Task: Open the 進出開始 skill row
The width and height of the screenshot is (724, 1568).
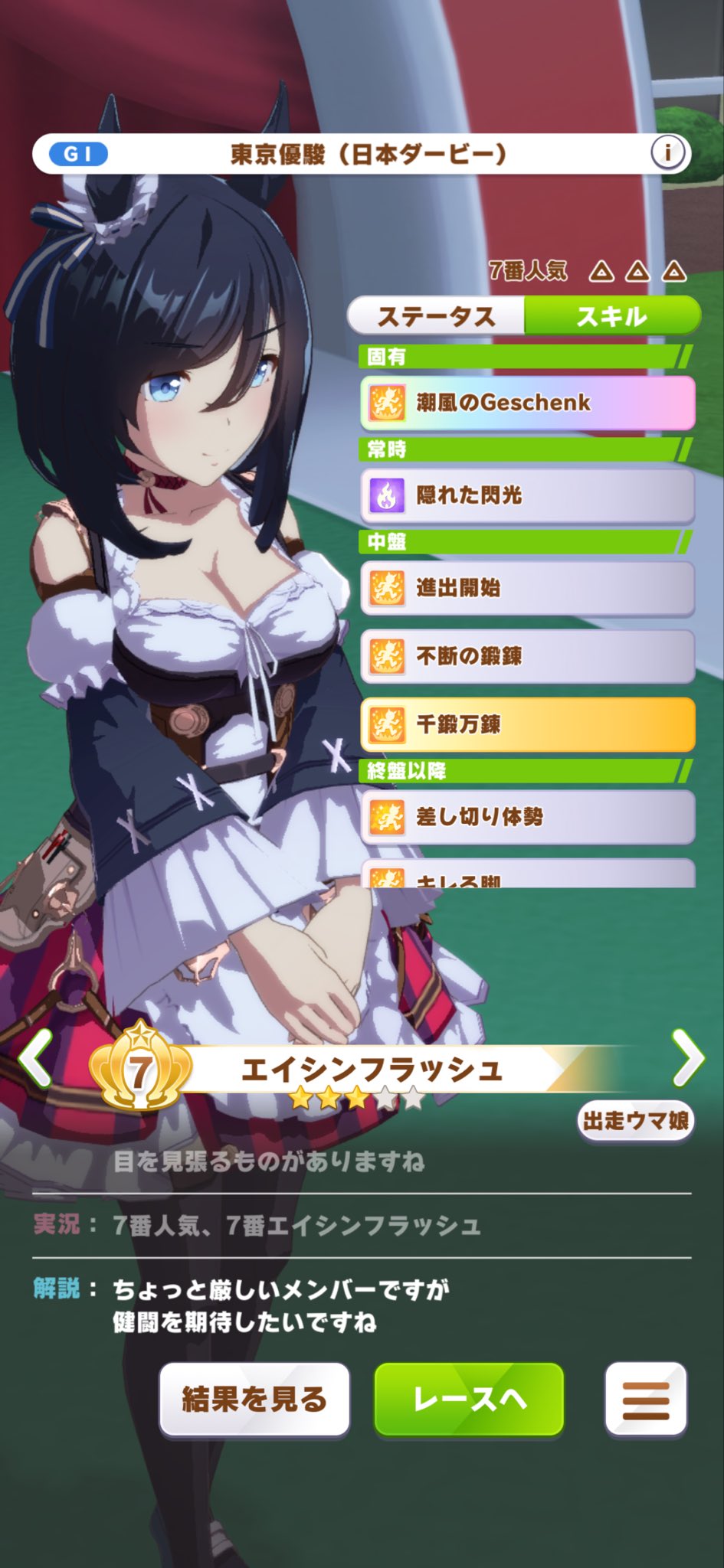Action: (x=528, y=588)
